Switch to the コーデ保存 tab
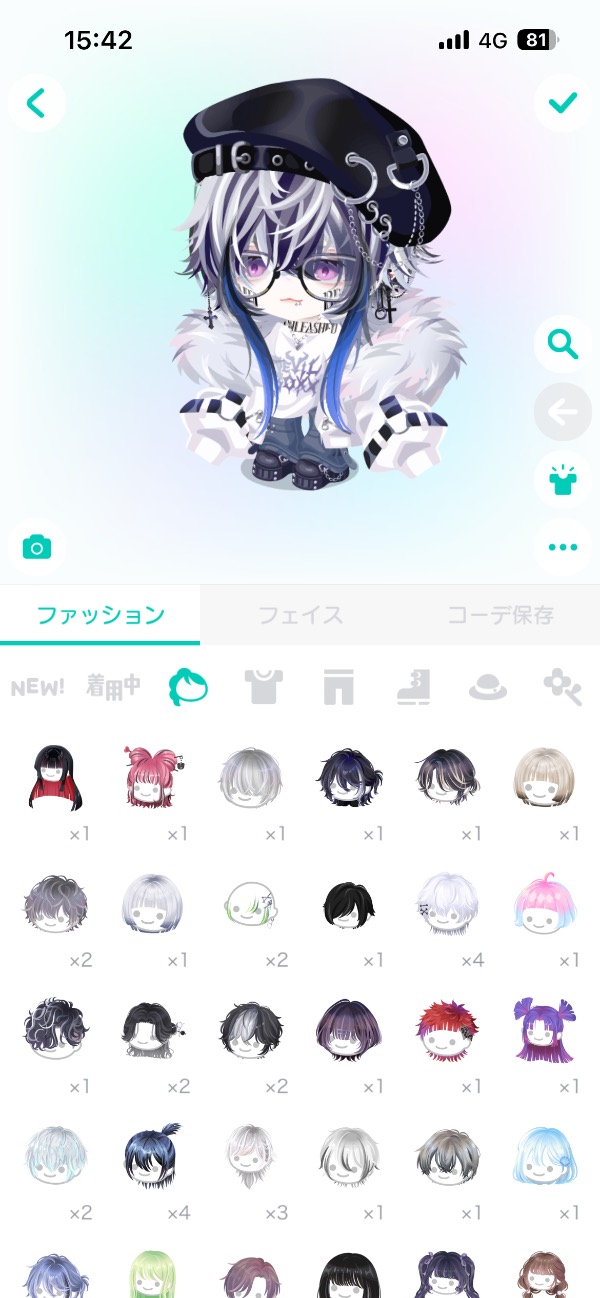 click(499, 615)
